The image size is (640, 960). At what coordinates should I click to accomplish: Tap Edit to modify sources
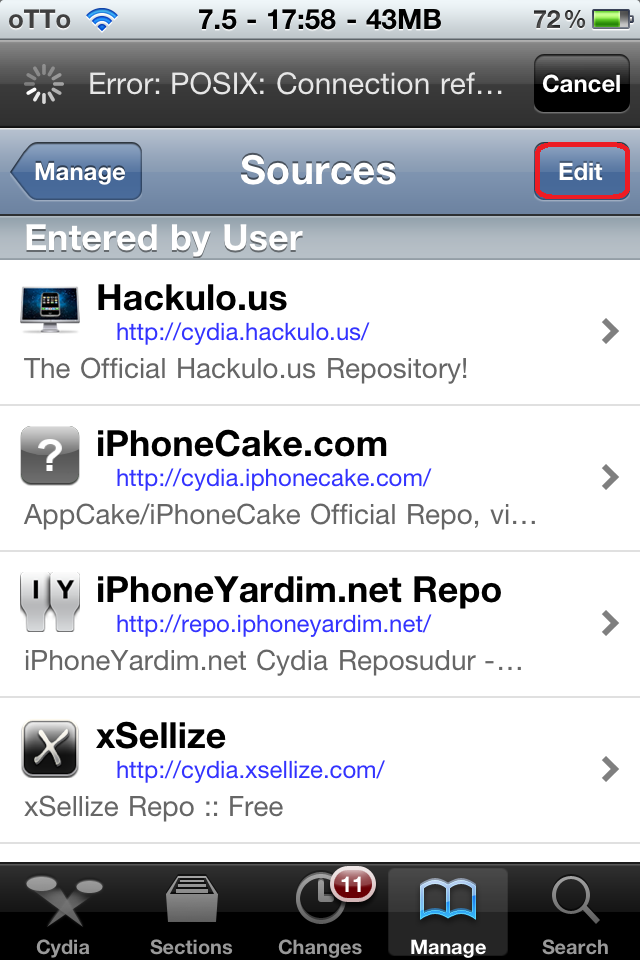(x=582, y=171)
